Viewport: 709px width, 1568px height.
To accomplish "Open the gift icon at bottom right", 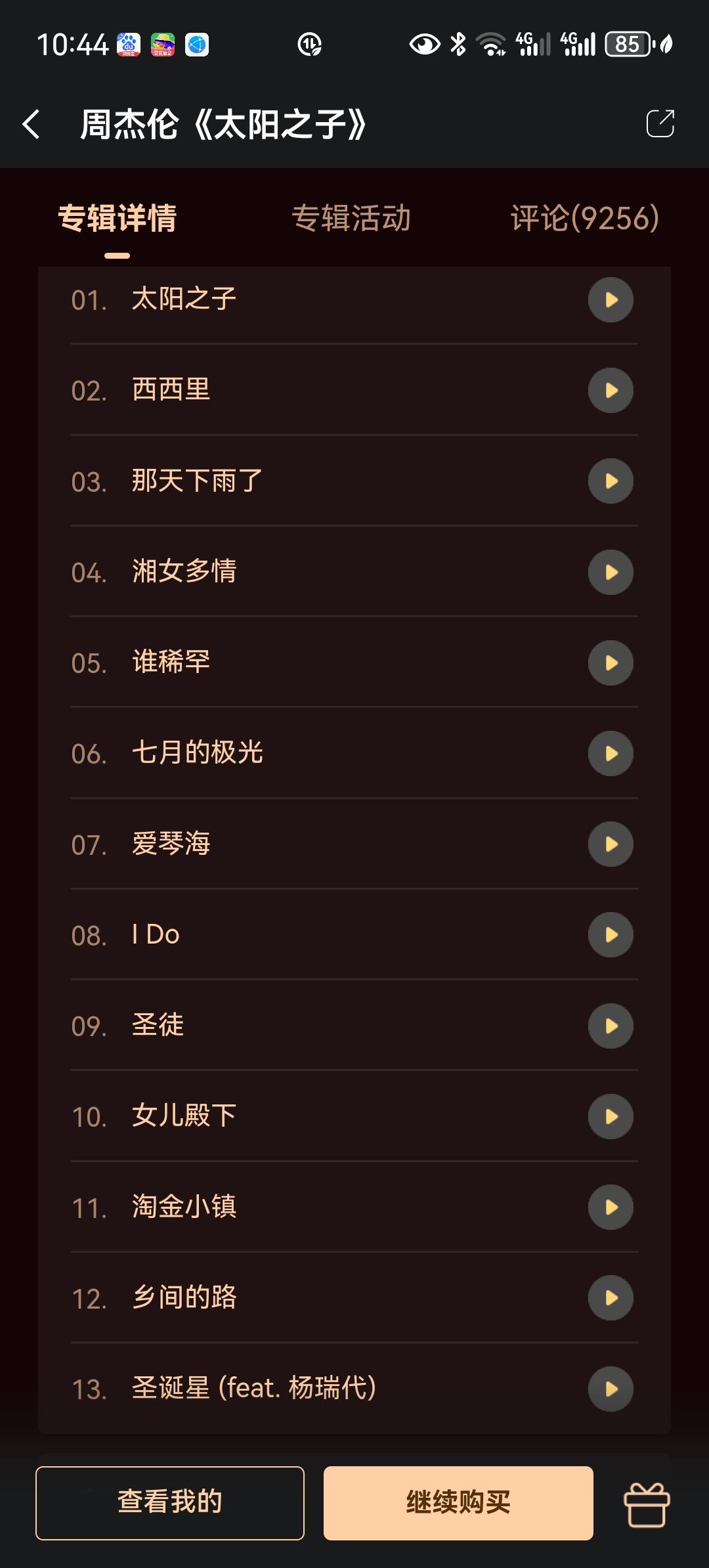I will point(647,1505).
